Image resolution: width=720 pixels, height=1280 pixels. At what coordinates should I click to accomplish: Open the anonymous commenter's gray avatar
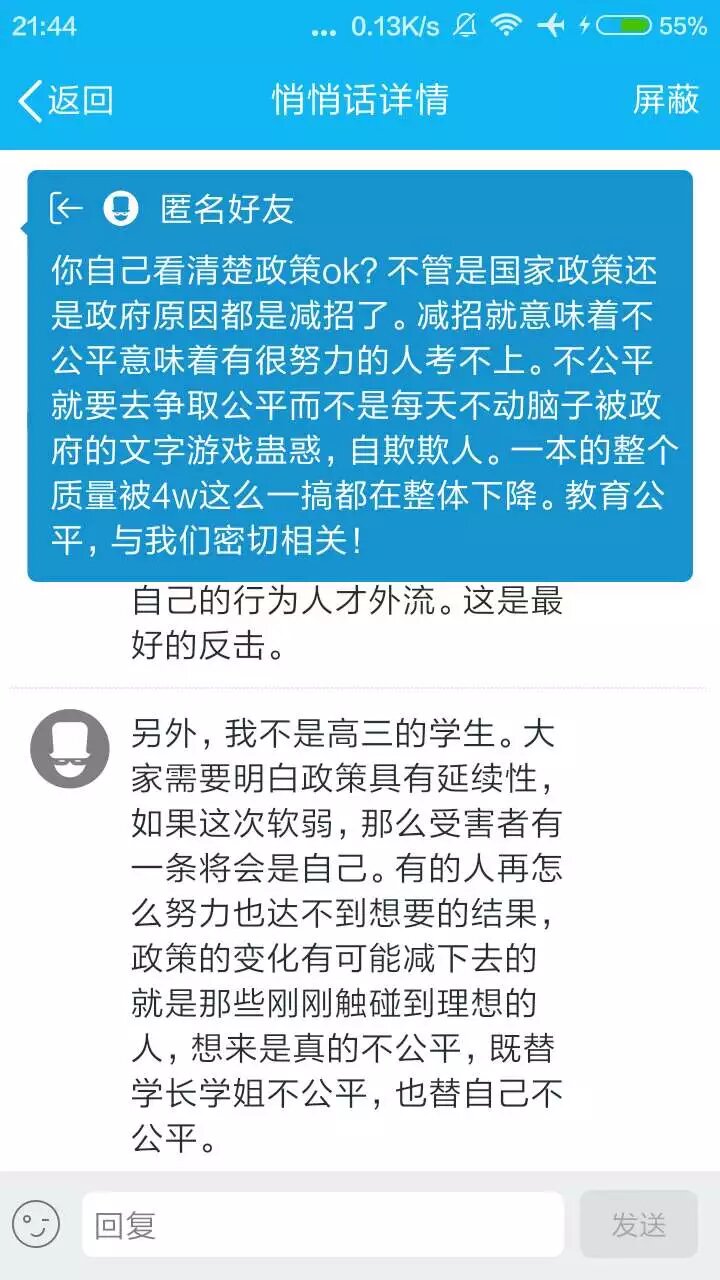point(69,748)
